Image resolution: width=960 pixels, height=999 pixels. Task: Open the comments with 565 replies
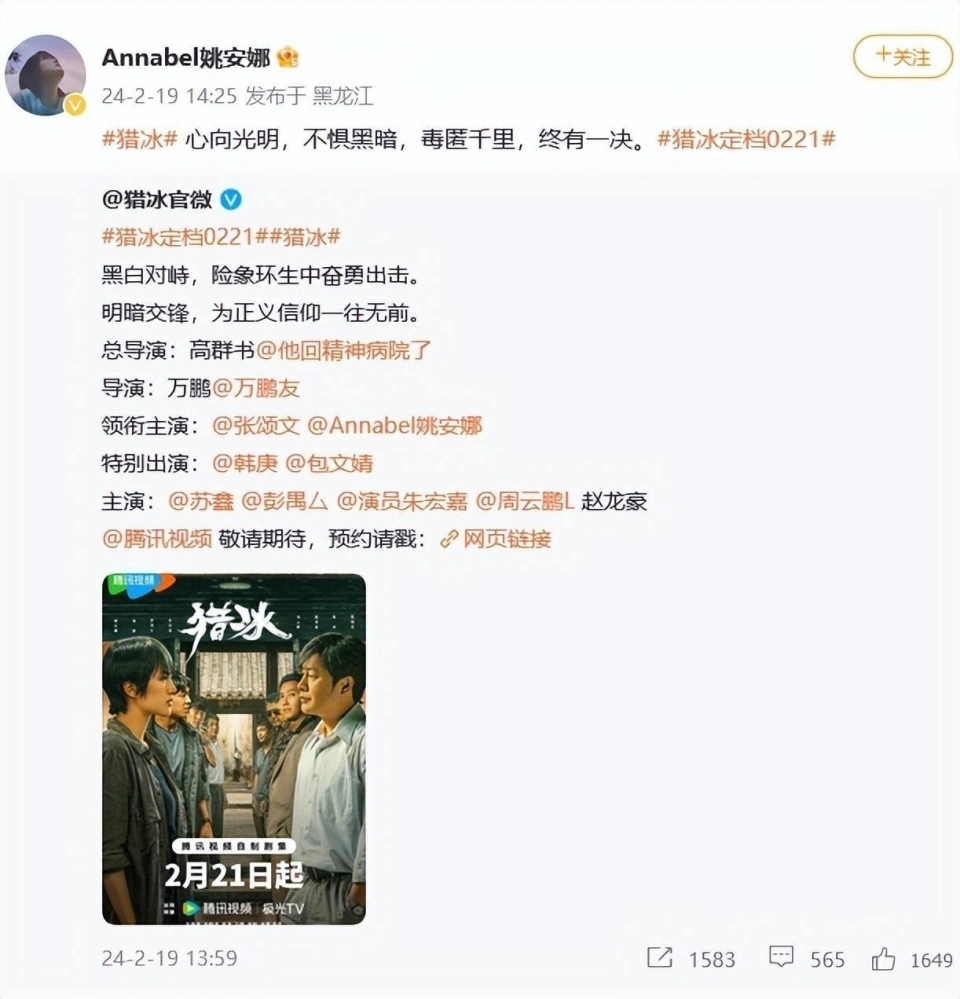pyautogui.click(x=782, y=958)
